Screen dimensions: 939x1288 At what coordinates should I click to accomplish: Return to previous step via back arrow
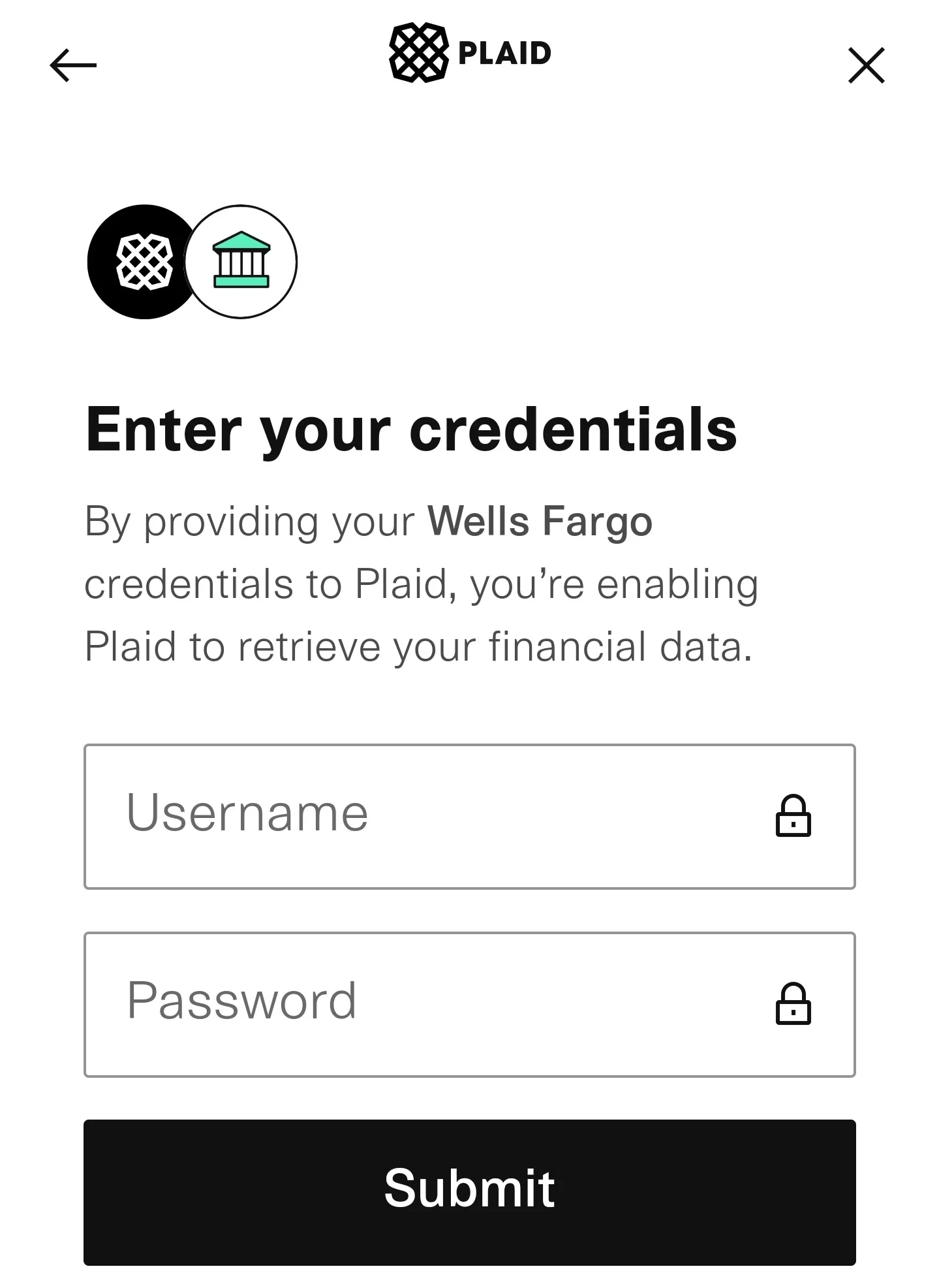[72, 65]
